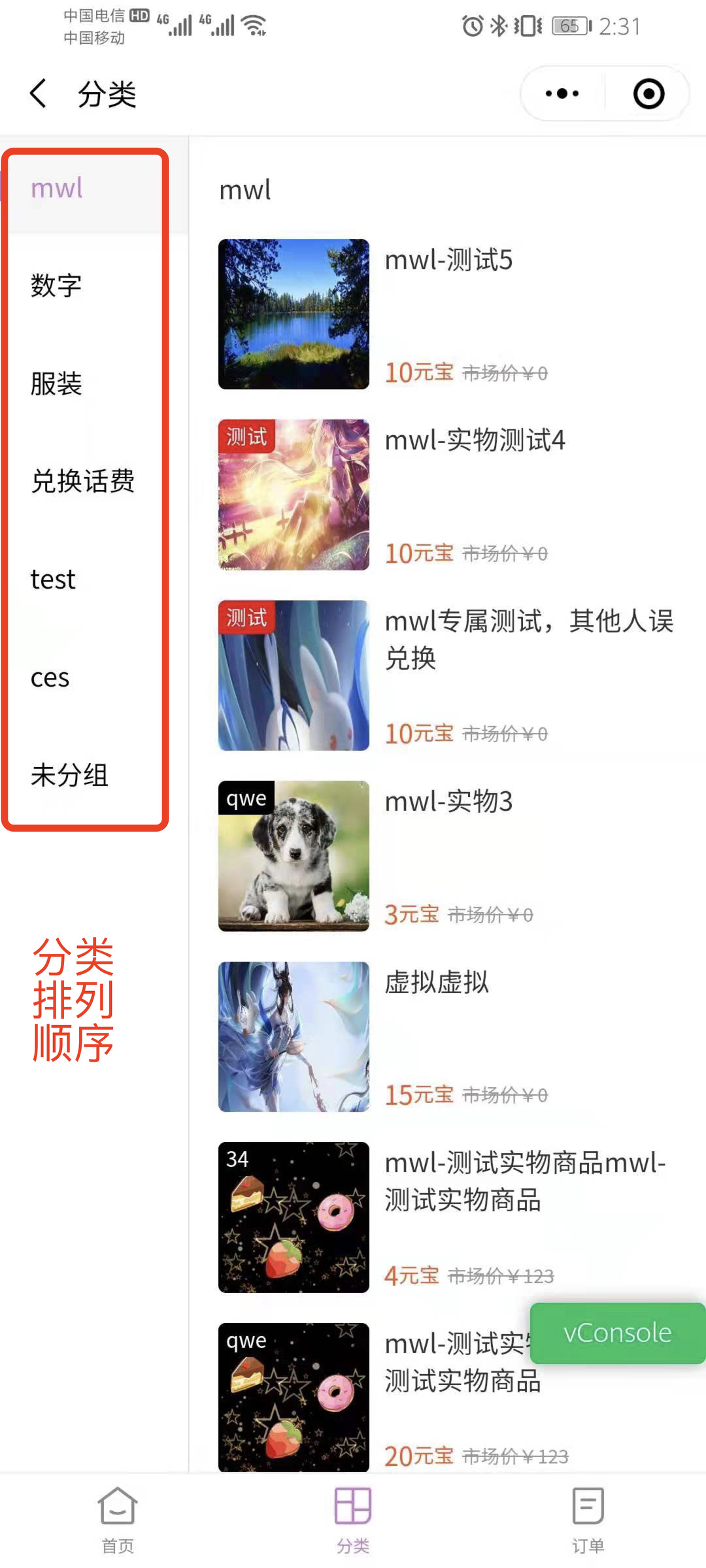Open the 4元宝 mwl-测试实物商品 item
This screenshot has height=1568, width=706.
(447, 1217)
